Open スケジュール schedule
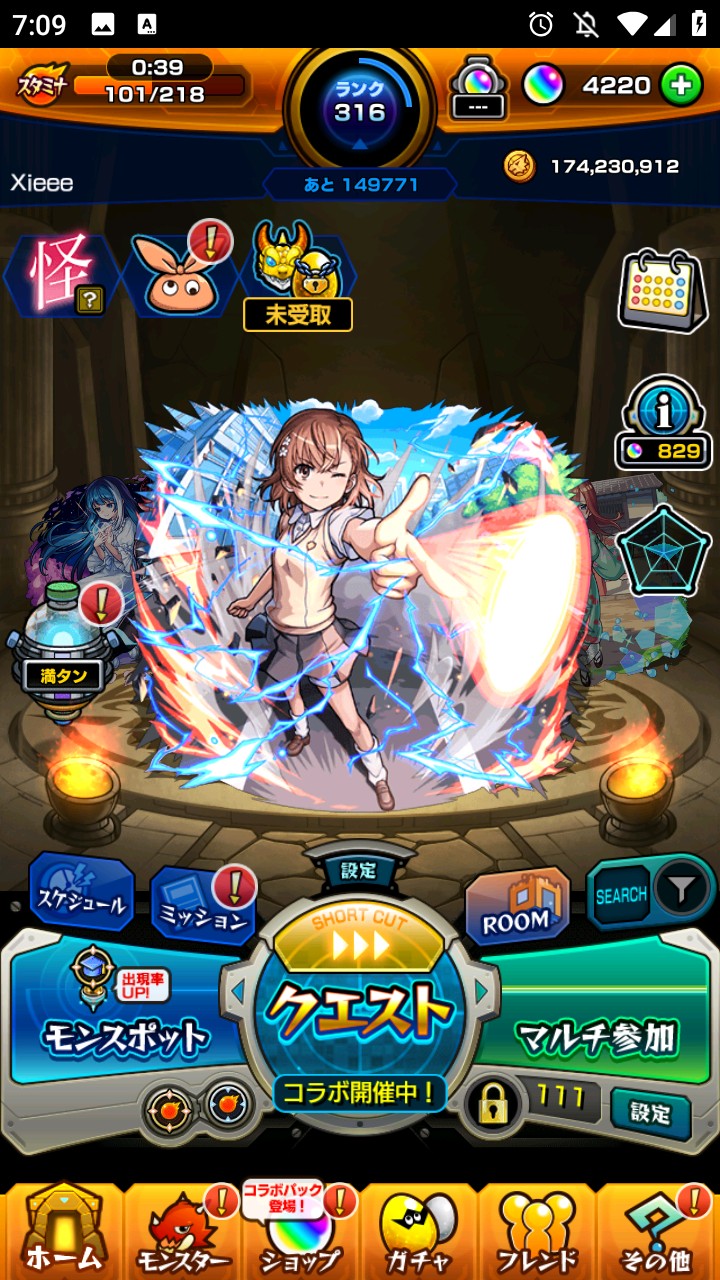 coord(82,893)
